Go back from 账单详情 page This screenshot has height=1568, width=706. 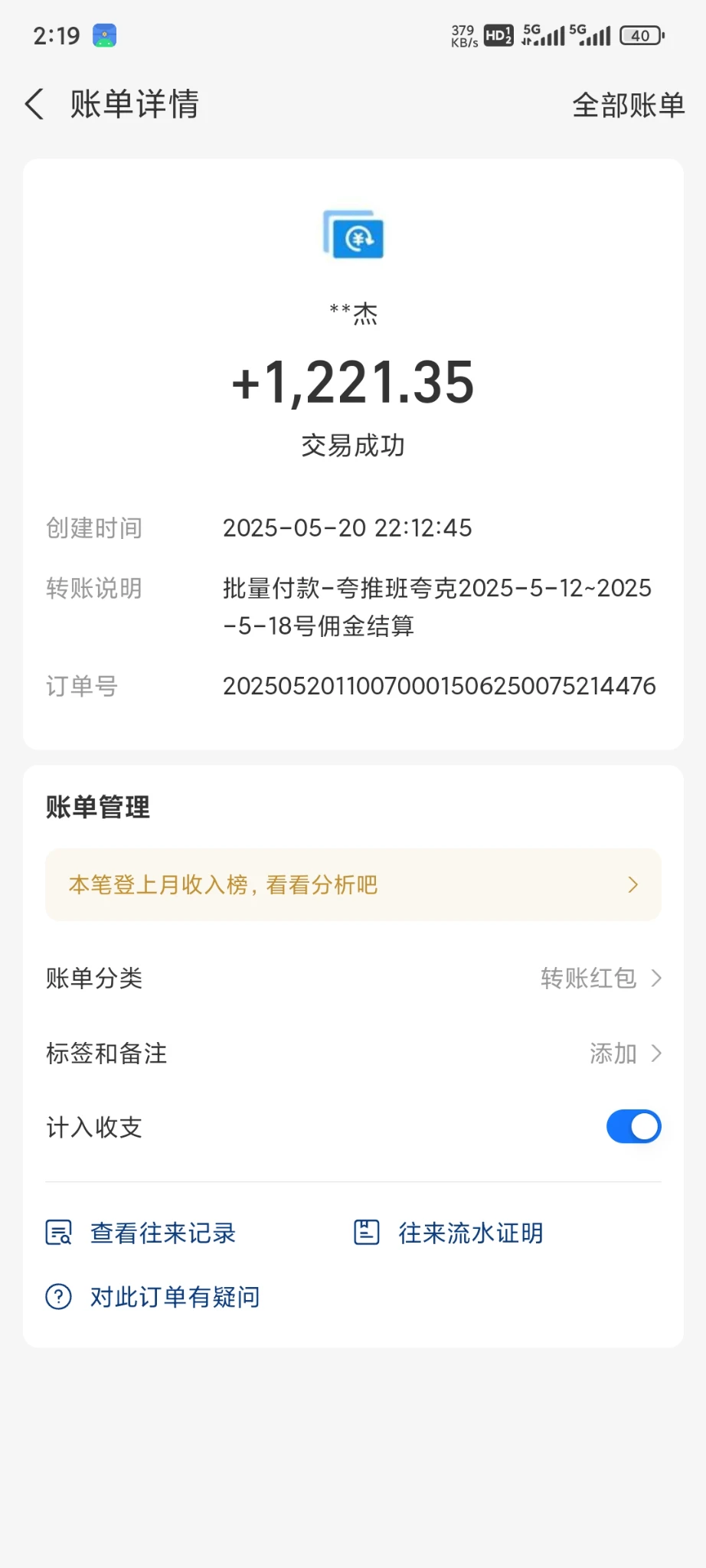(x=35, y=104)
